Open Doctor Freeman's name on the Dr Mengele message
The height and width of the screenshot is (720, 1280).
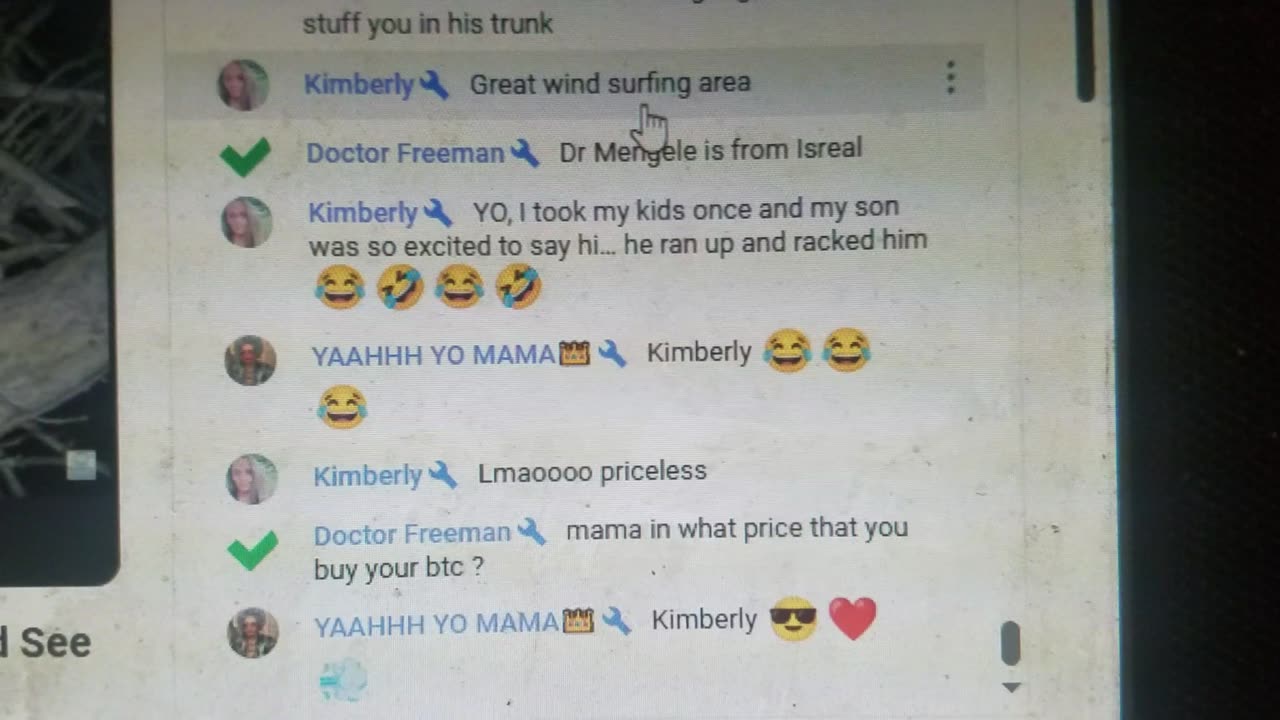405,153
